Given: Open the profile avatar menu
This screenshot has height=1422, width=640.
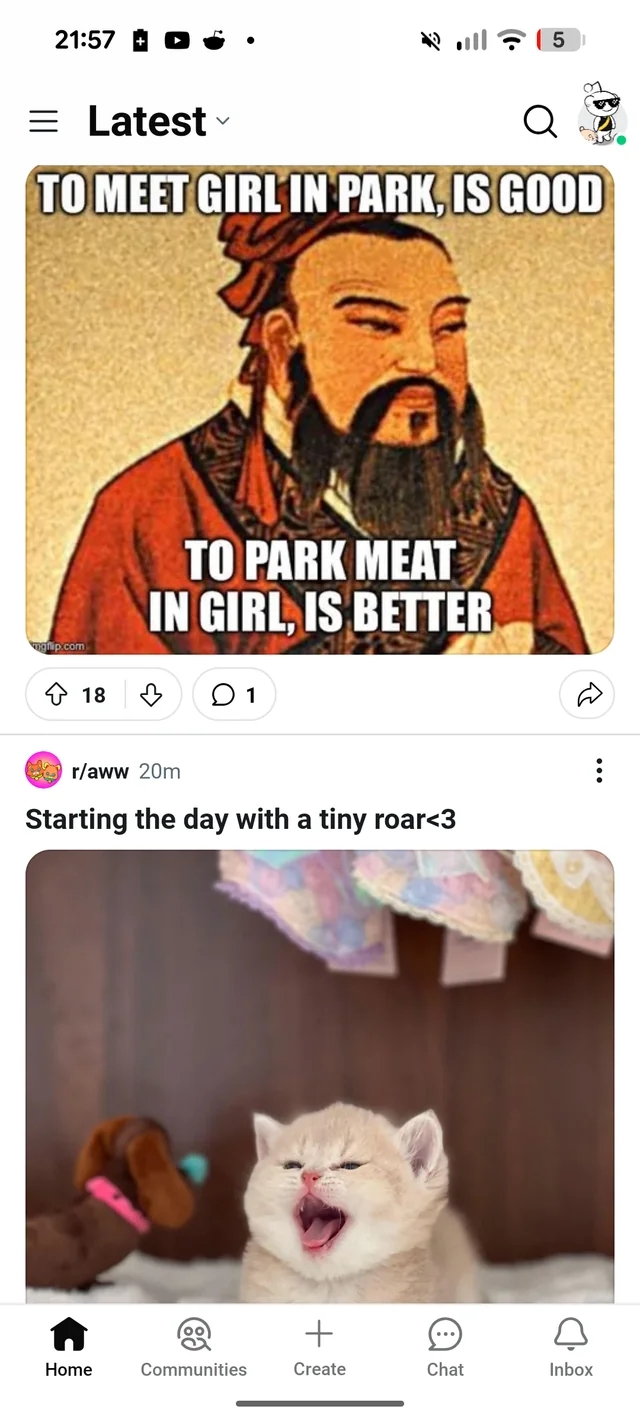Looking at the screenshot, I should (x=602, y=114).
